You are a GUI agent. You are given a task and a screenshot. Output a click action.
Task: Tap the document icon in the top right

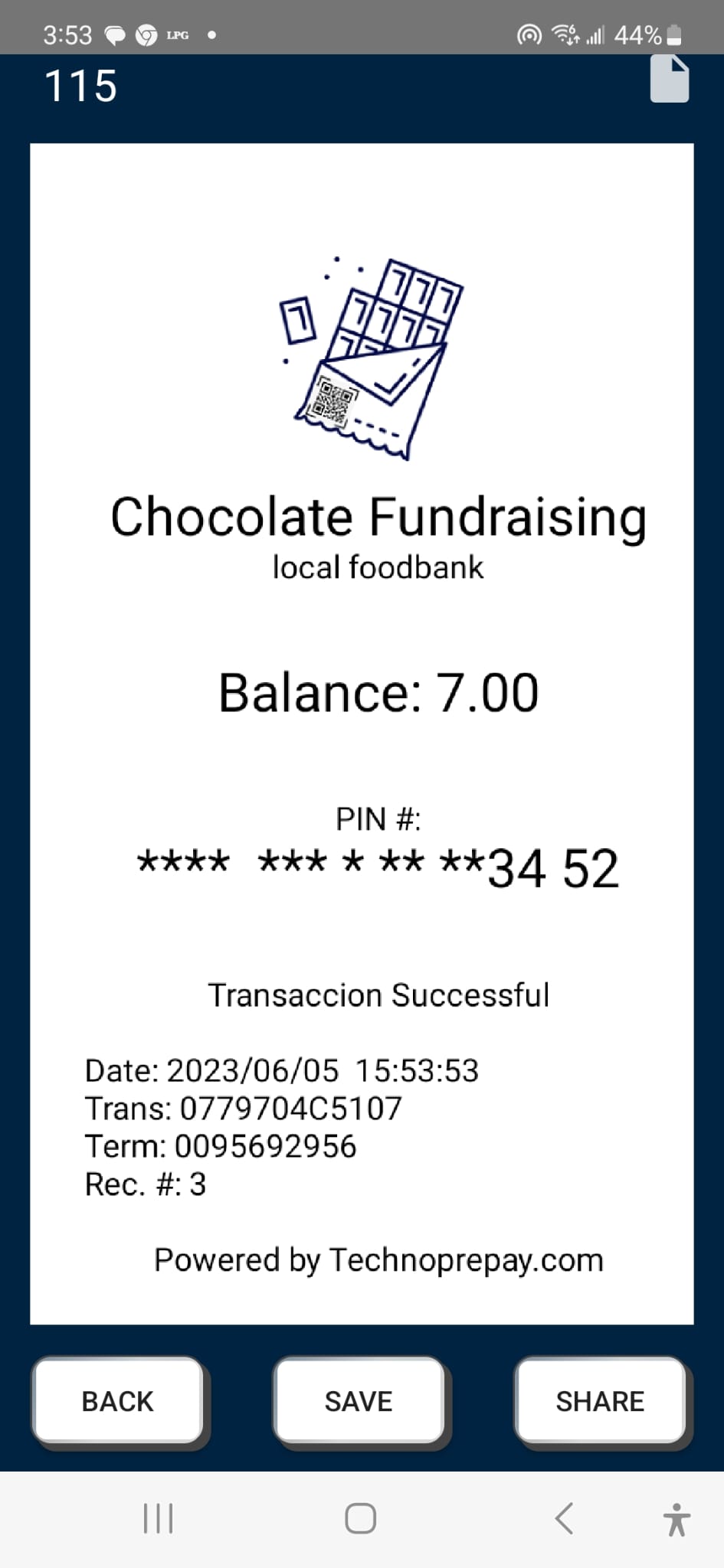(x=668, y=80)
